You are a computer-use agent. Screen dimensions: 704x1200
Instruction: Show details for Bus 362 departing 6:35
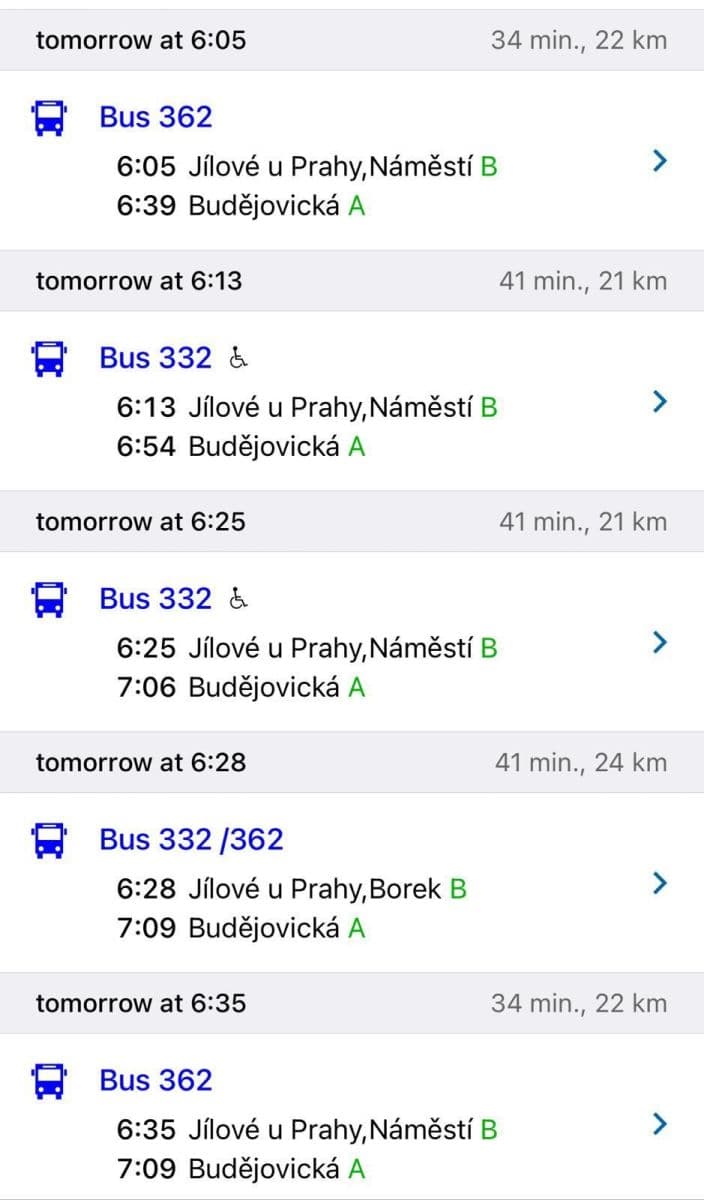point(658,1125)
